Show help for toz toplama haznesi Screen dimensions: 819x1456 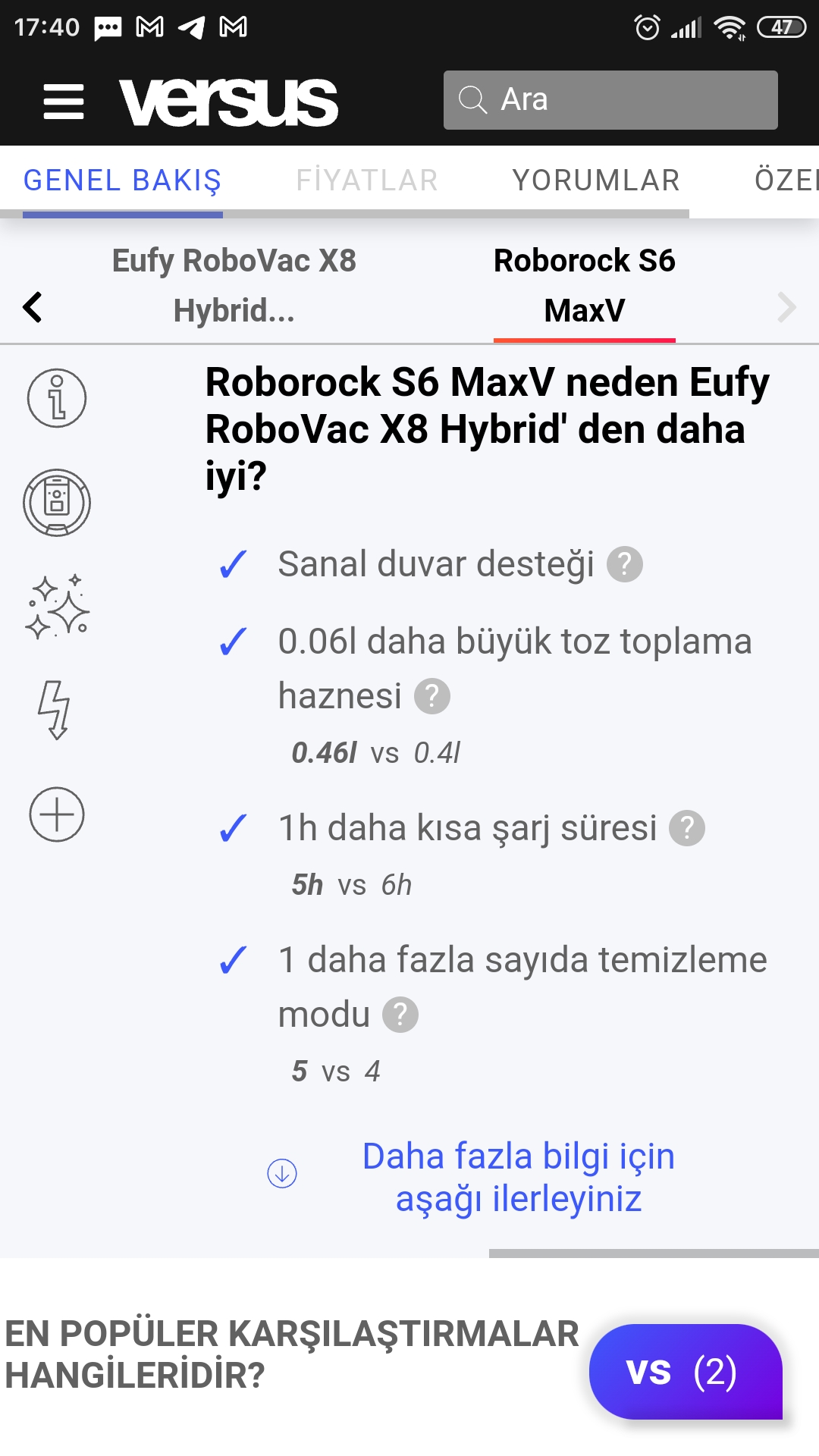tap(432, 696)
